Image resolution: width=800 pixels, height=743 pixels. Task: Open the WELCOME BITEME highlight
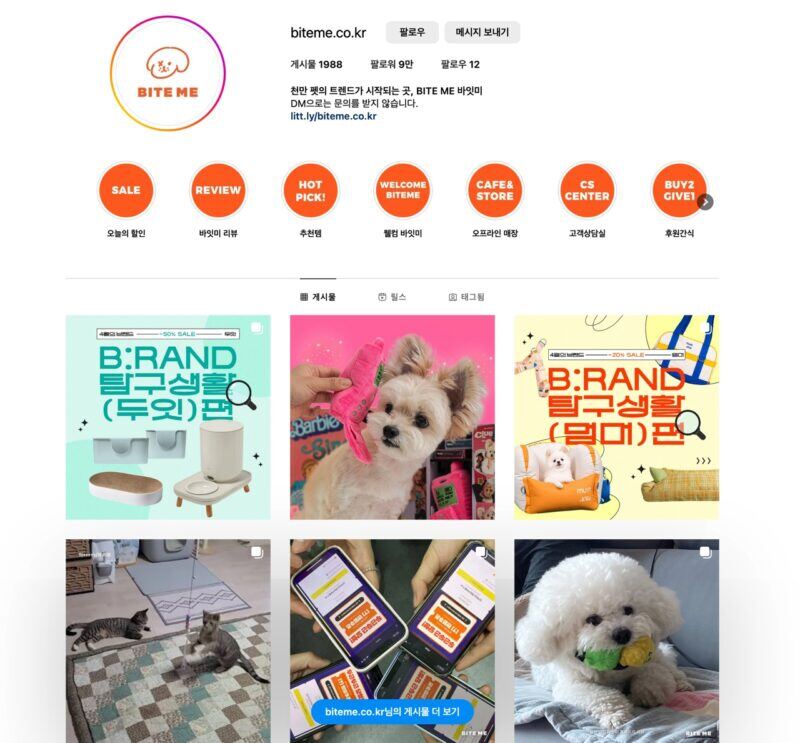403,190
